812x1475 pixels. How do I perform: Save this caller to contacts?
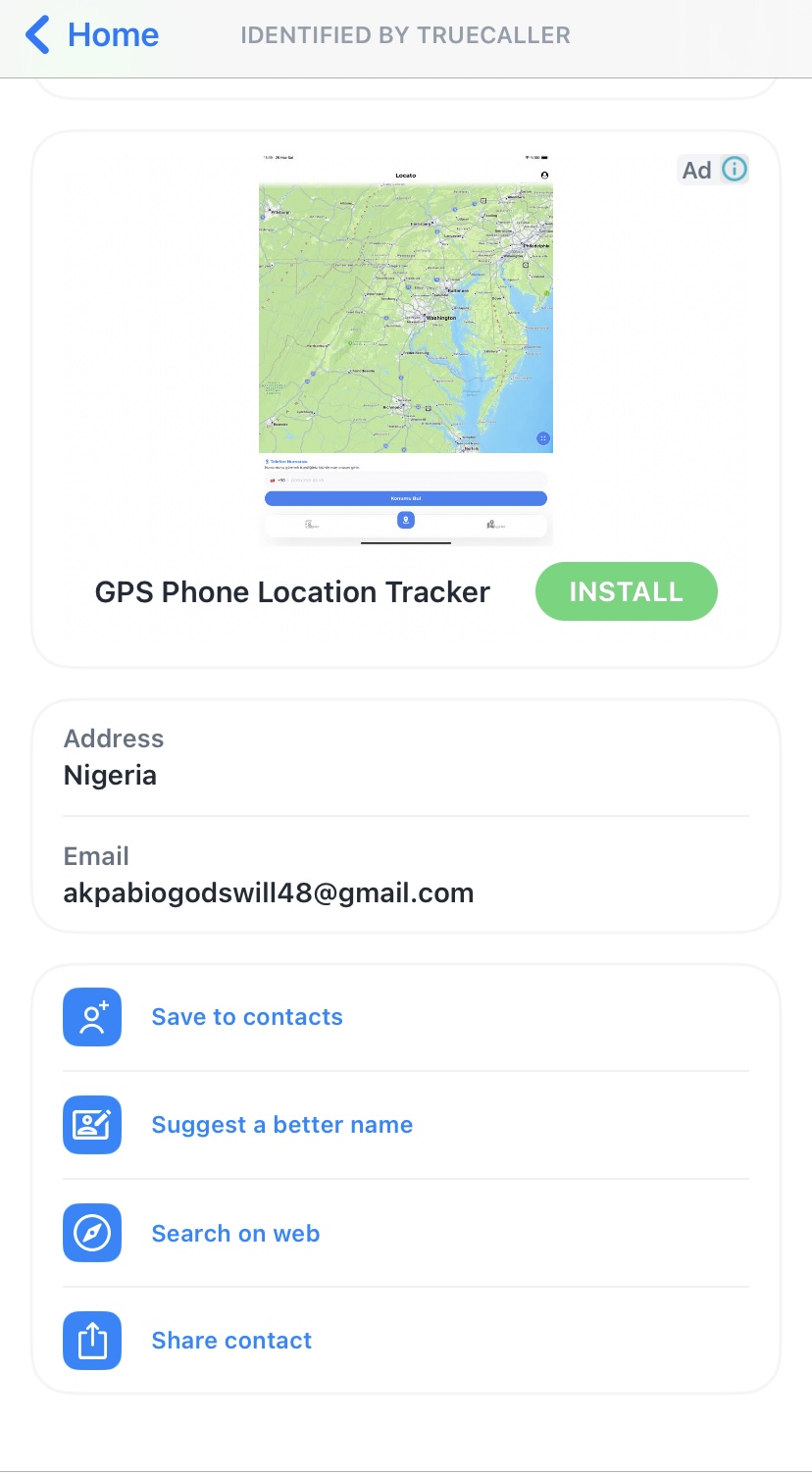pyautogui.click(x=246, y=1017)
